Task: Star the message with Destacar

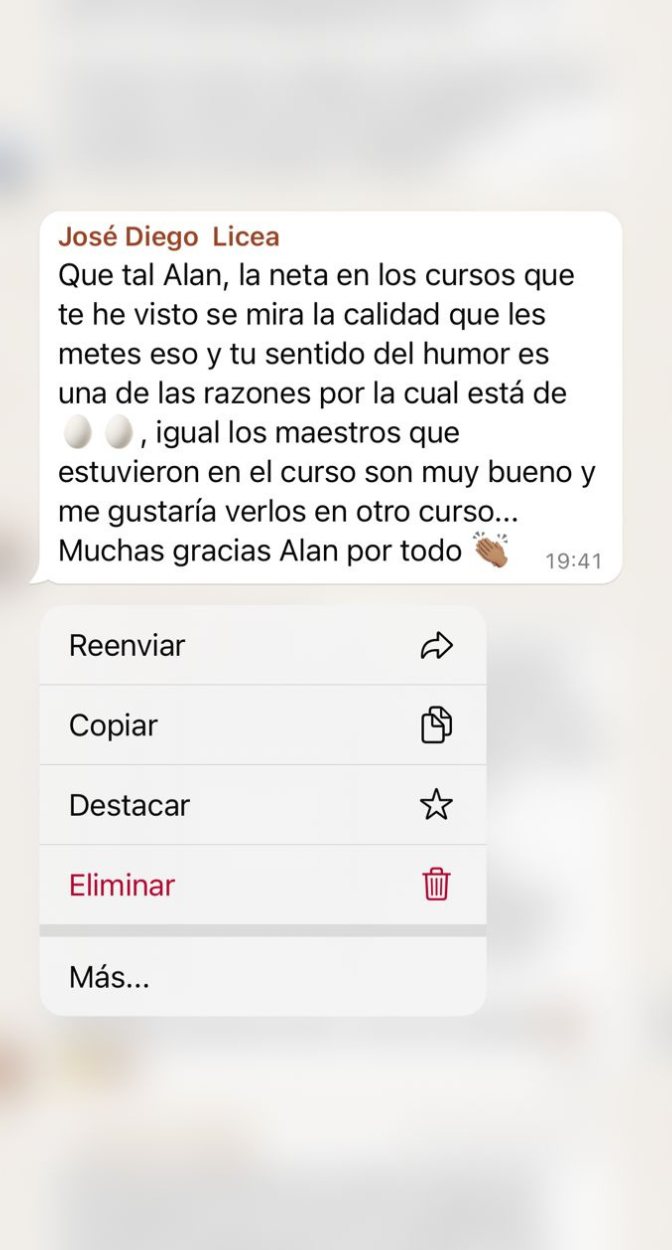Action: coord(262,805)
